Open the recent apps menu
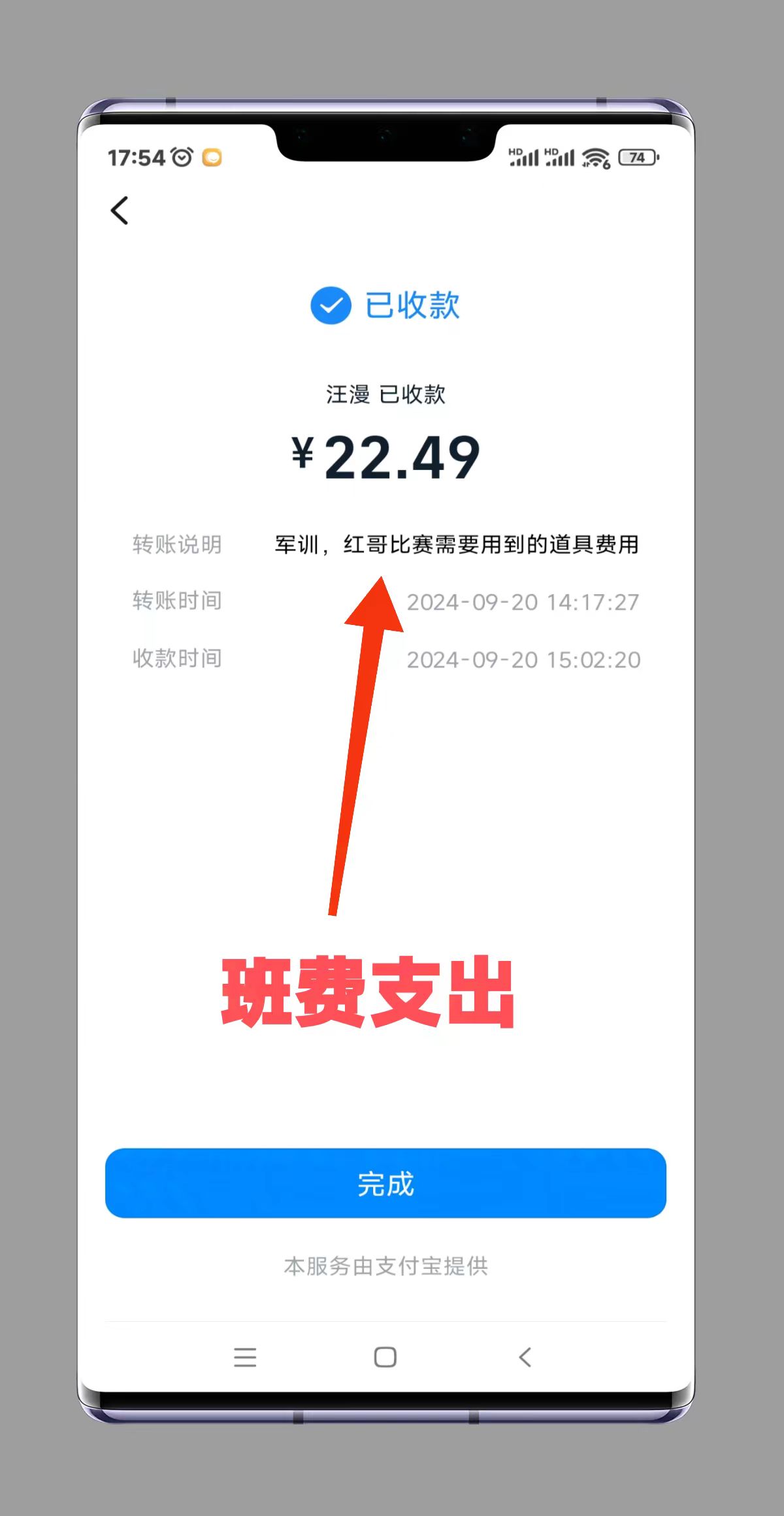 [245, 1357]
